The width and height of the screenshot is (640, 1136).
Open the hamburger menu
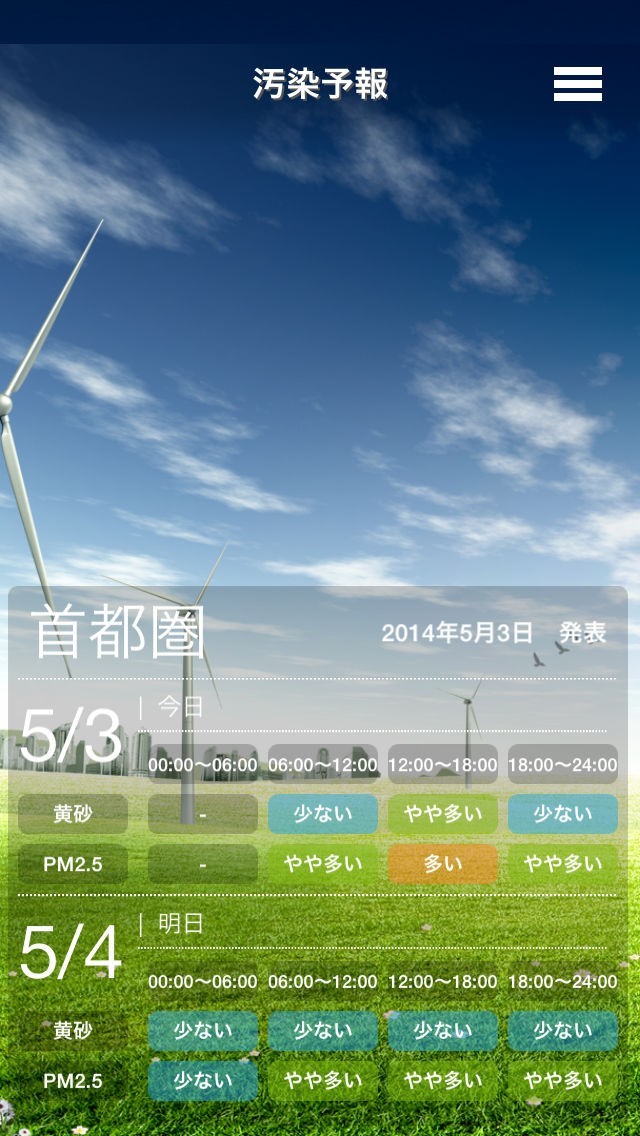pyautogui.click(x=577, y=84)
